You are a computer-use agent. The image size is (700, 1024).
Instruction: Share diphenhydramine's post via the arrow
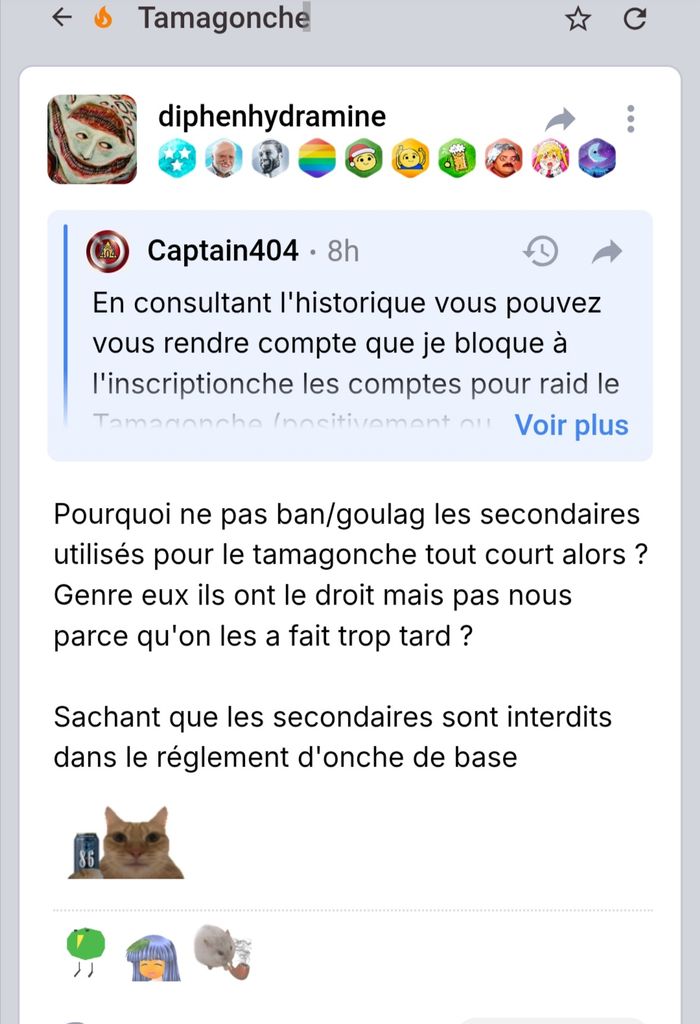560,120
